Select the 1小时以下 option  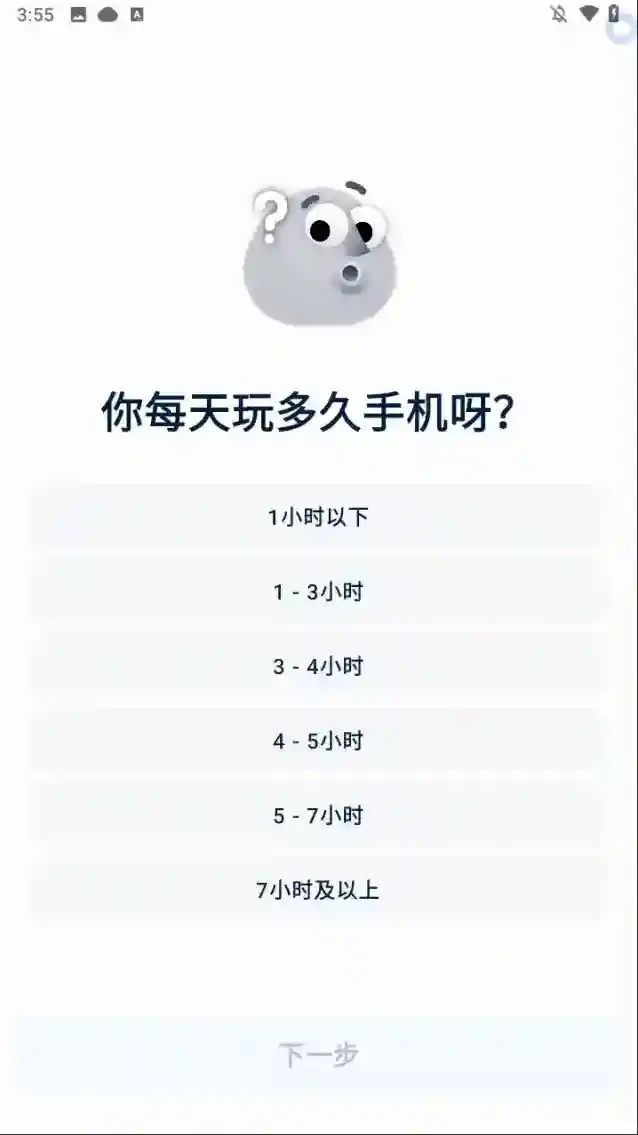click(x=319, y=517)
